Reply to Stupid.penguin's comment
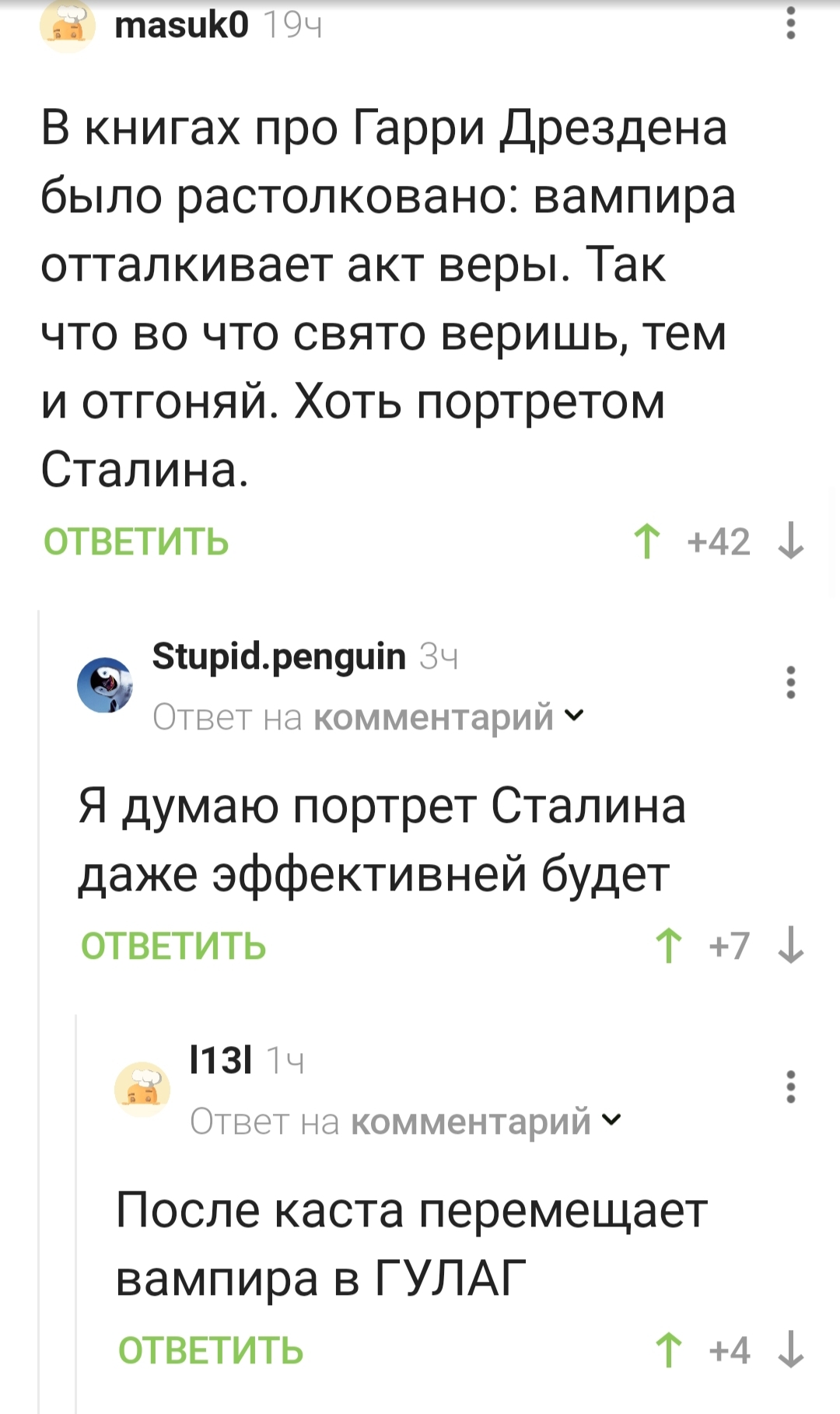The image size is (840, 1414). pyautogui.click(x=173, y=946)
